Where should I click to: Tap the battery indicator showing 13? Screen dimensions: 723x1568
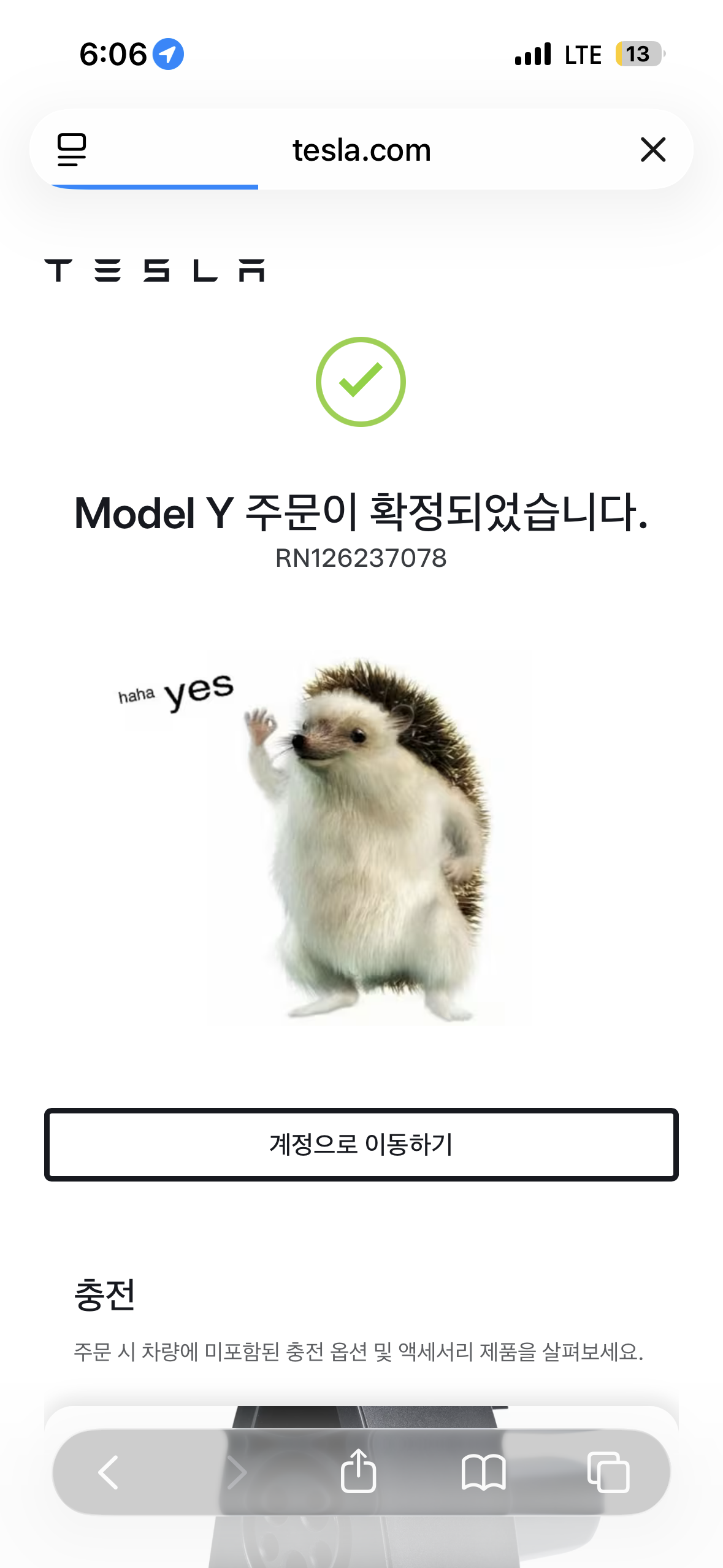(x=635, y=54)
